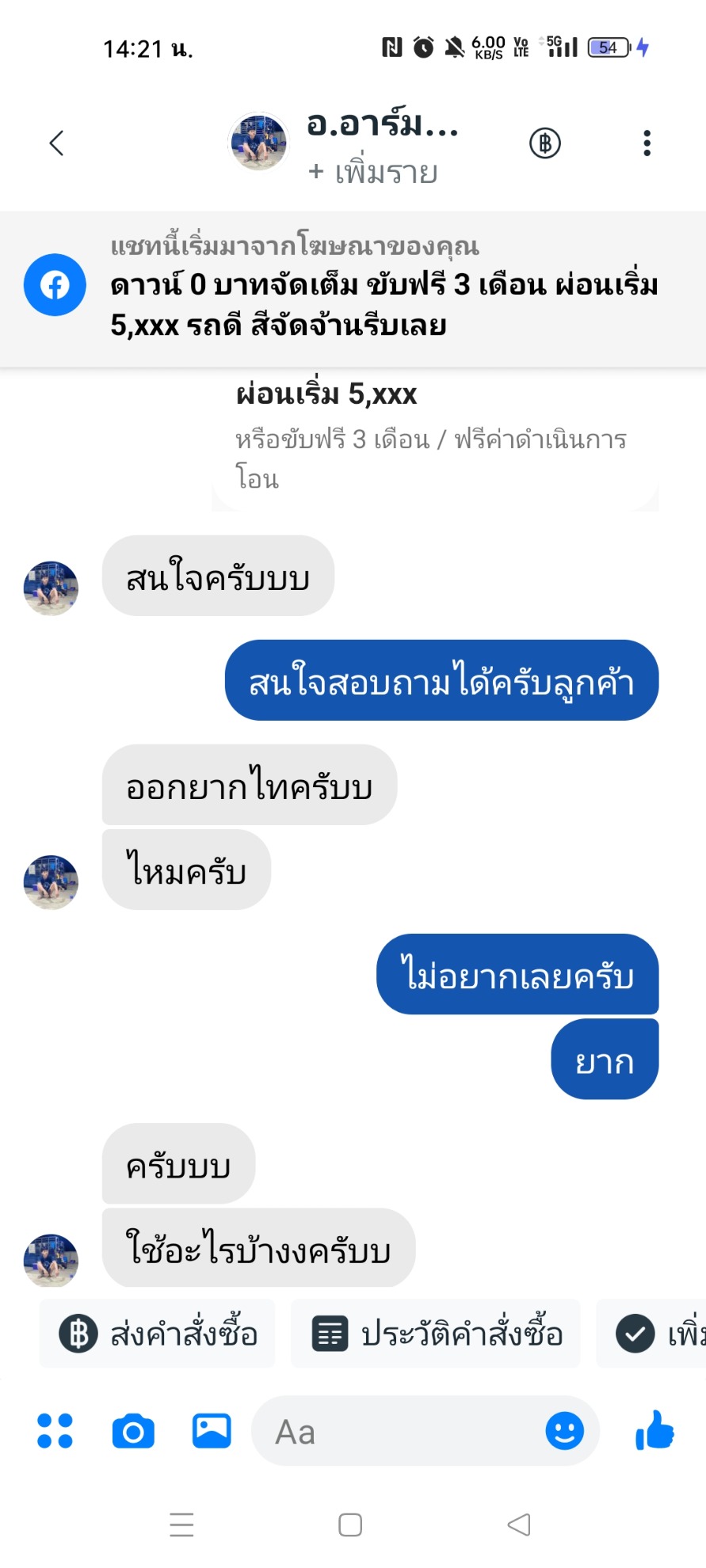The height and width of the screenshot is (1568, 706).
Task: Open the four-dot more actions menu
Action: [x=55, y=1431]
